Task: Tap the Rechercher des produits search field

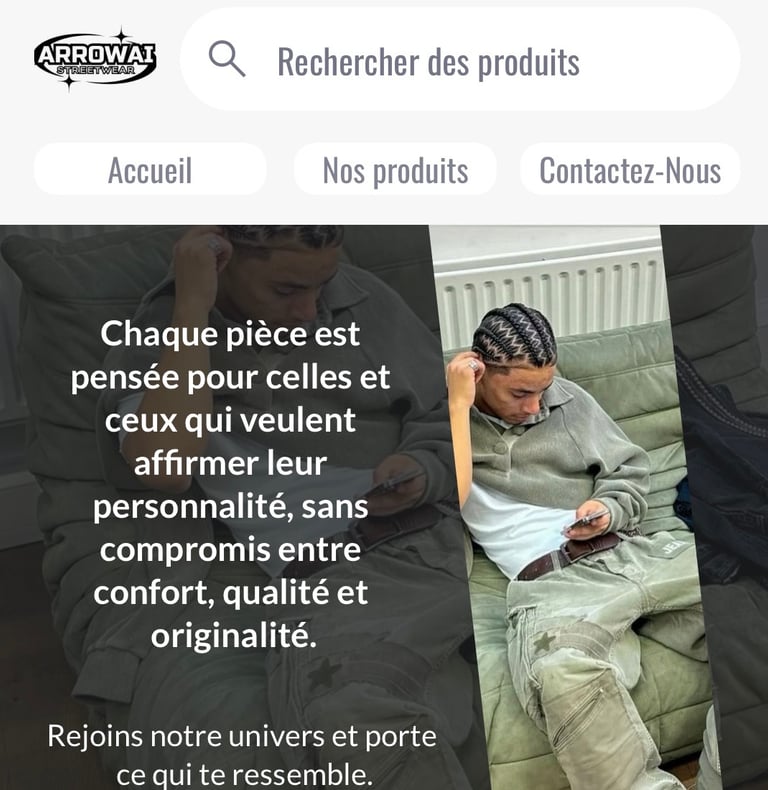Action: click(460, 60)
